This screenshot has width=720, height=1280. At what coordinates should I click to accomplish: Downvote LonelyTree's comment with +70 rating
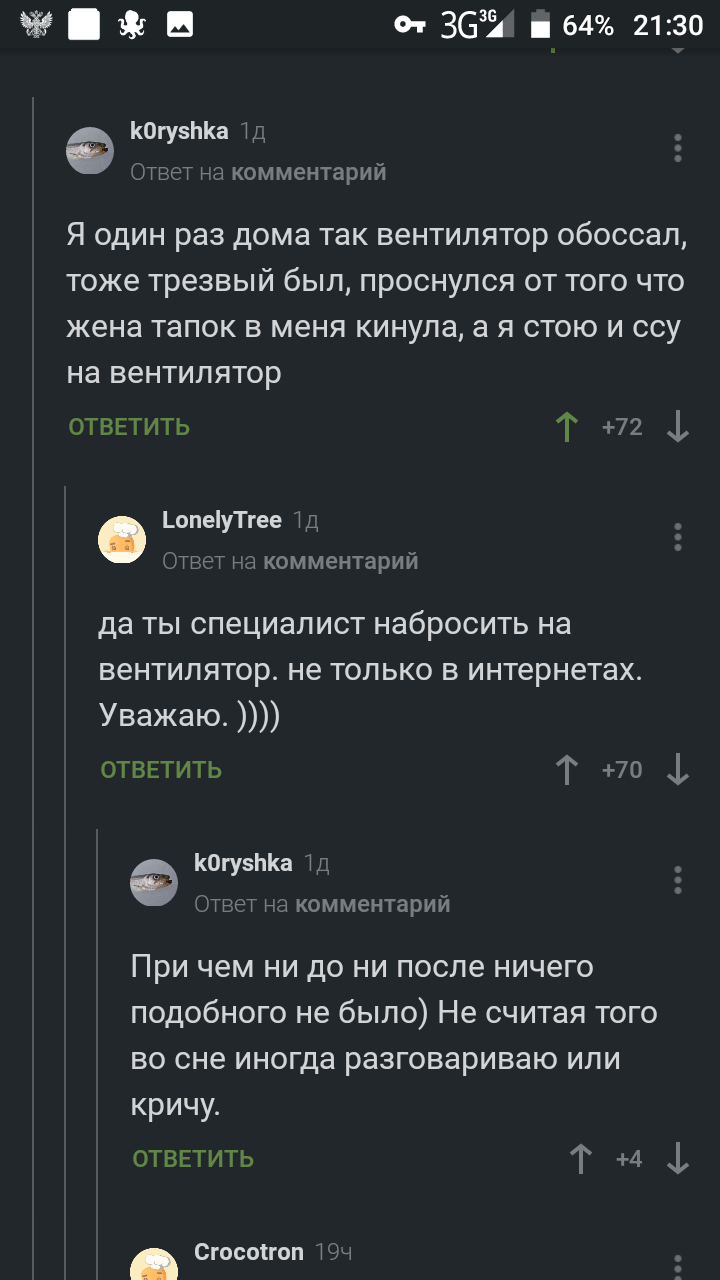coord(678,770)
